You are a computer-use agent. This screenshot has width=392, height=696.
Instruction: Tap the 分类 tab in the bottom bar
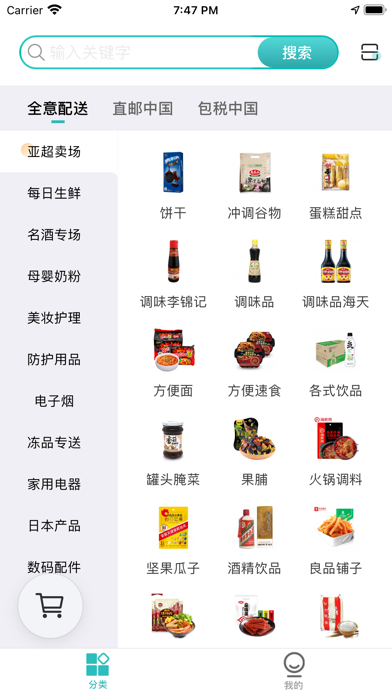pos(98,672)
